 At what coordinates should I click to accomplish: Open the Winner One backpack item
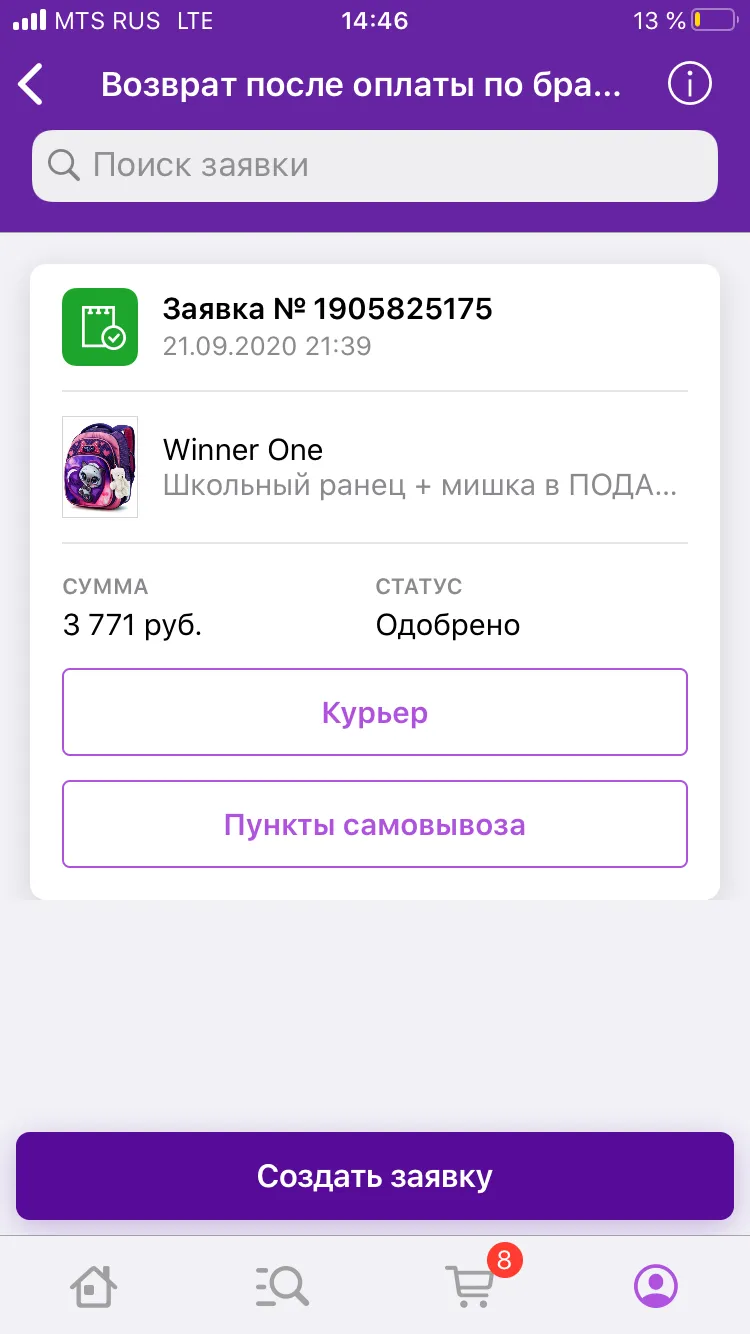375,467
